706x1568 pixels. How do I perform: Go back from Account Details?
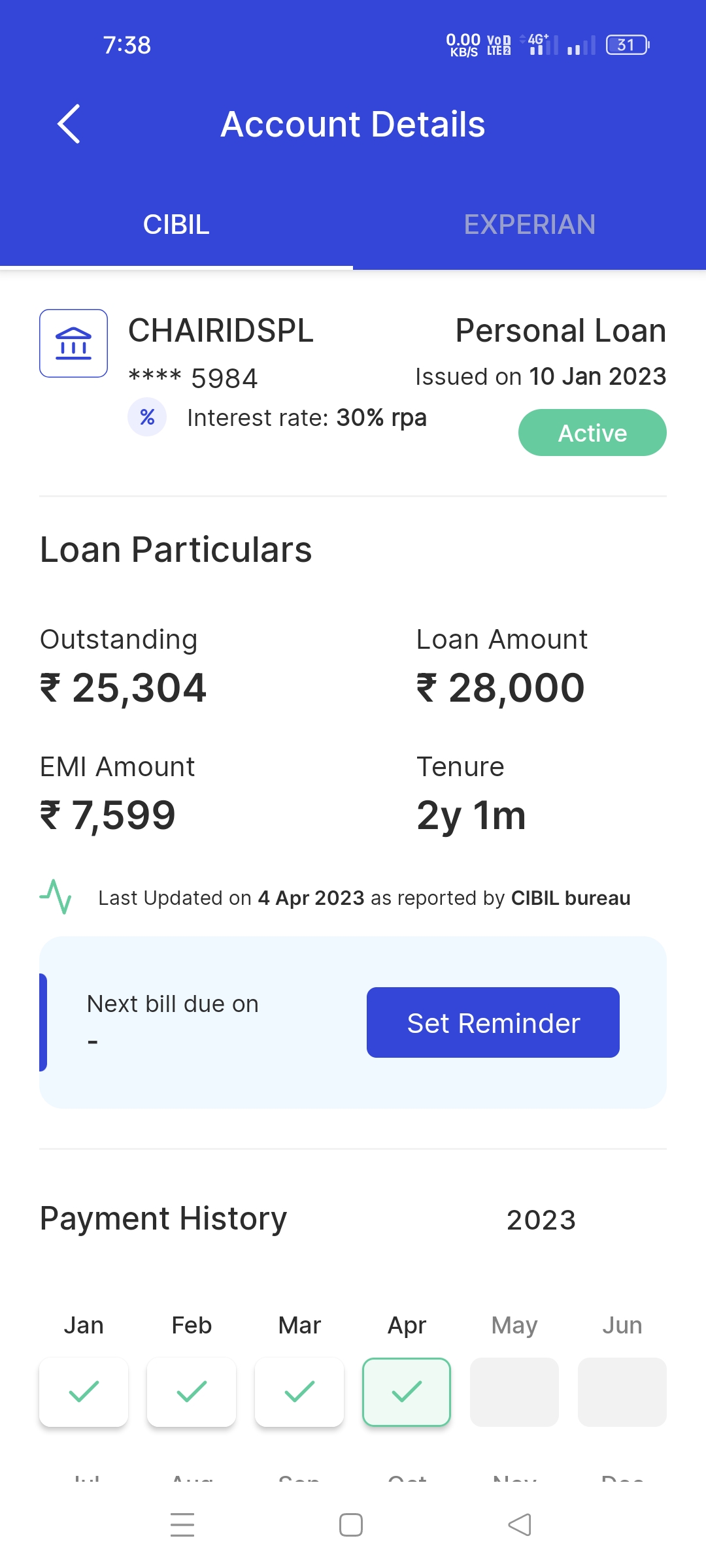pyautogui.click(x=69, y=124)
